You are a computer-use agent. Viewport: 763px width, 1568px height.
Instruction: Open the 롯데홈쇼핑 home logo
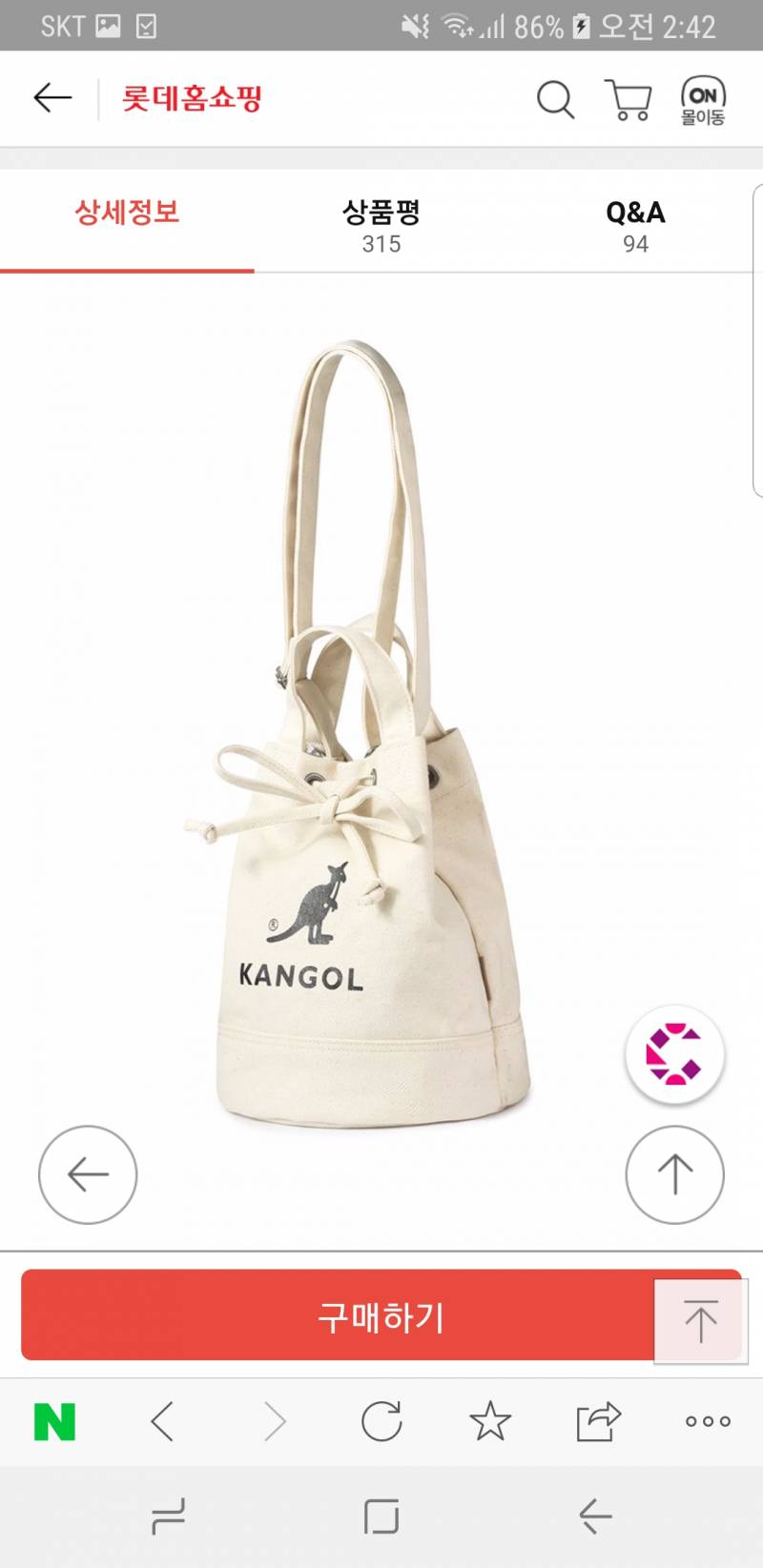pos(192,99)
